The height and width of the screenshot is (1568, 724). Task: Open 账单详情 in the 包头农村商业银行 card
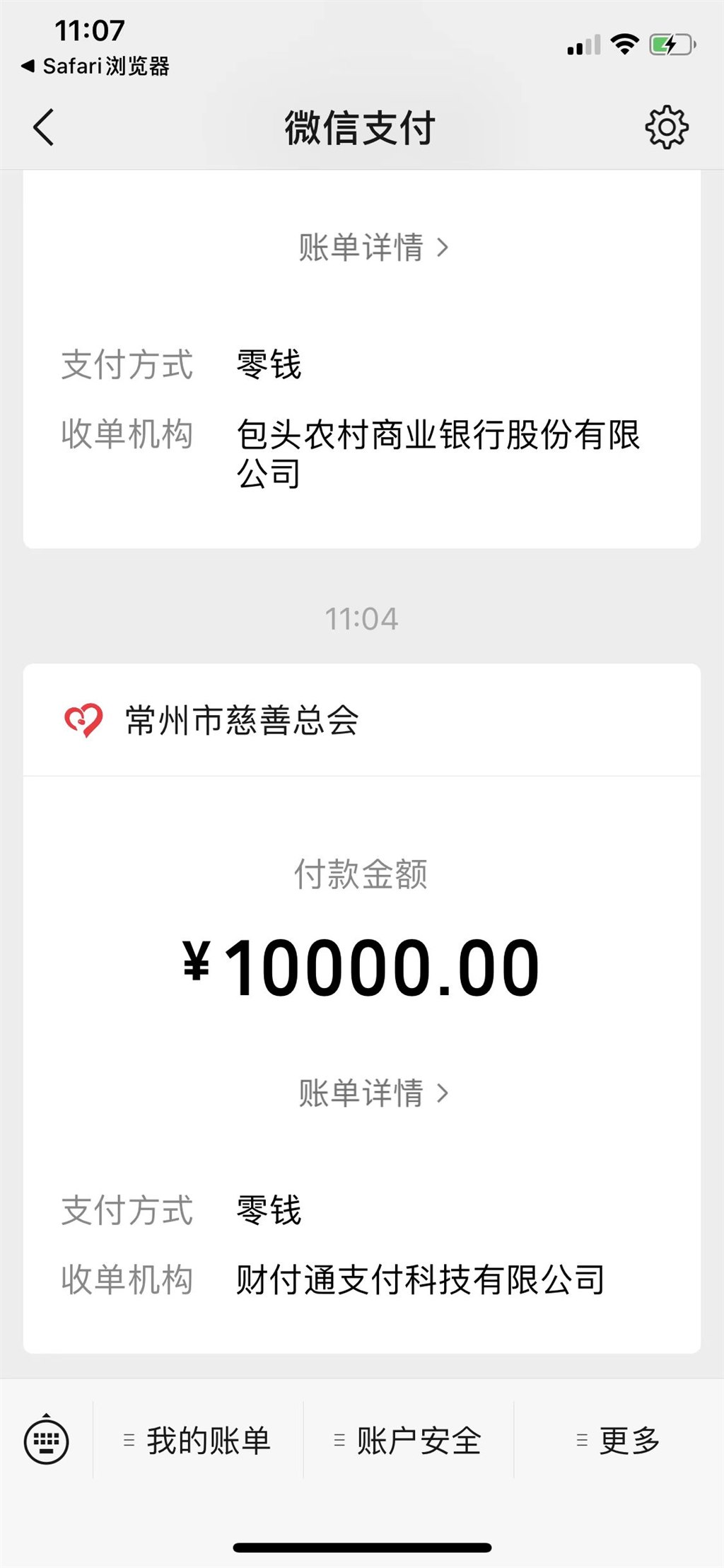(373, 248)
